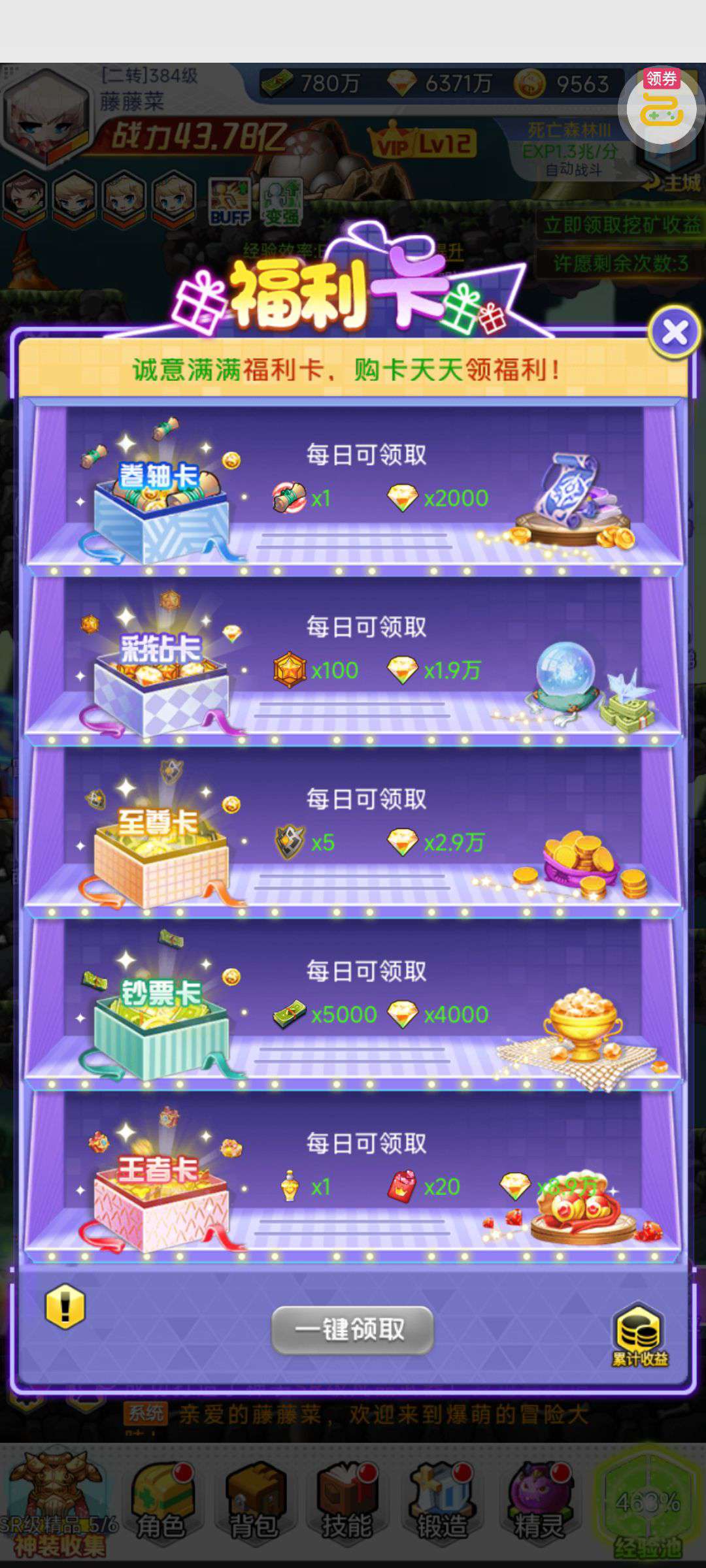The height and width of the screenshot is (1568, 706).
Task: Open the yellow exclamation info icon
Action: [x=65, y=1307]
